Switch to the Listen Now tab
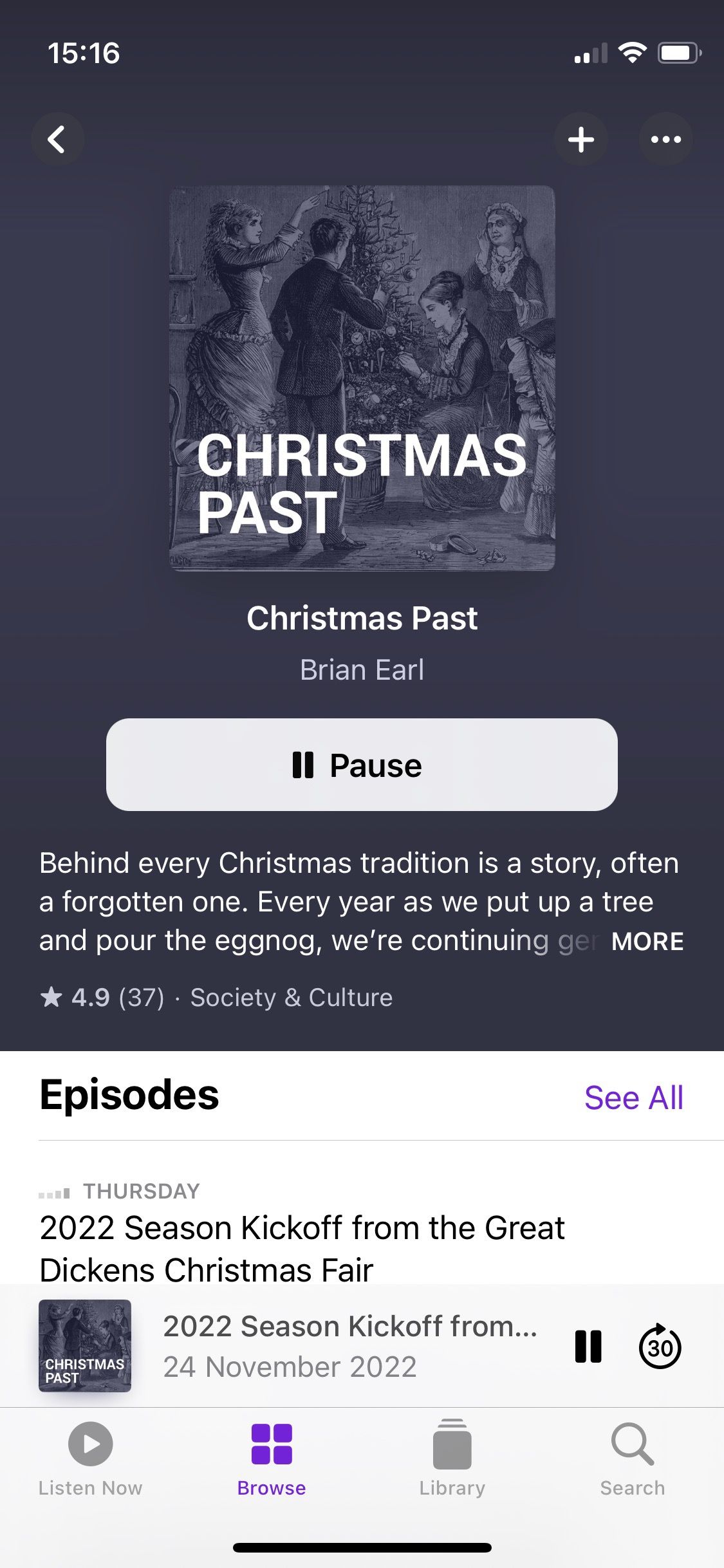724x1568 pixels. 91,1459
